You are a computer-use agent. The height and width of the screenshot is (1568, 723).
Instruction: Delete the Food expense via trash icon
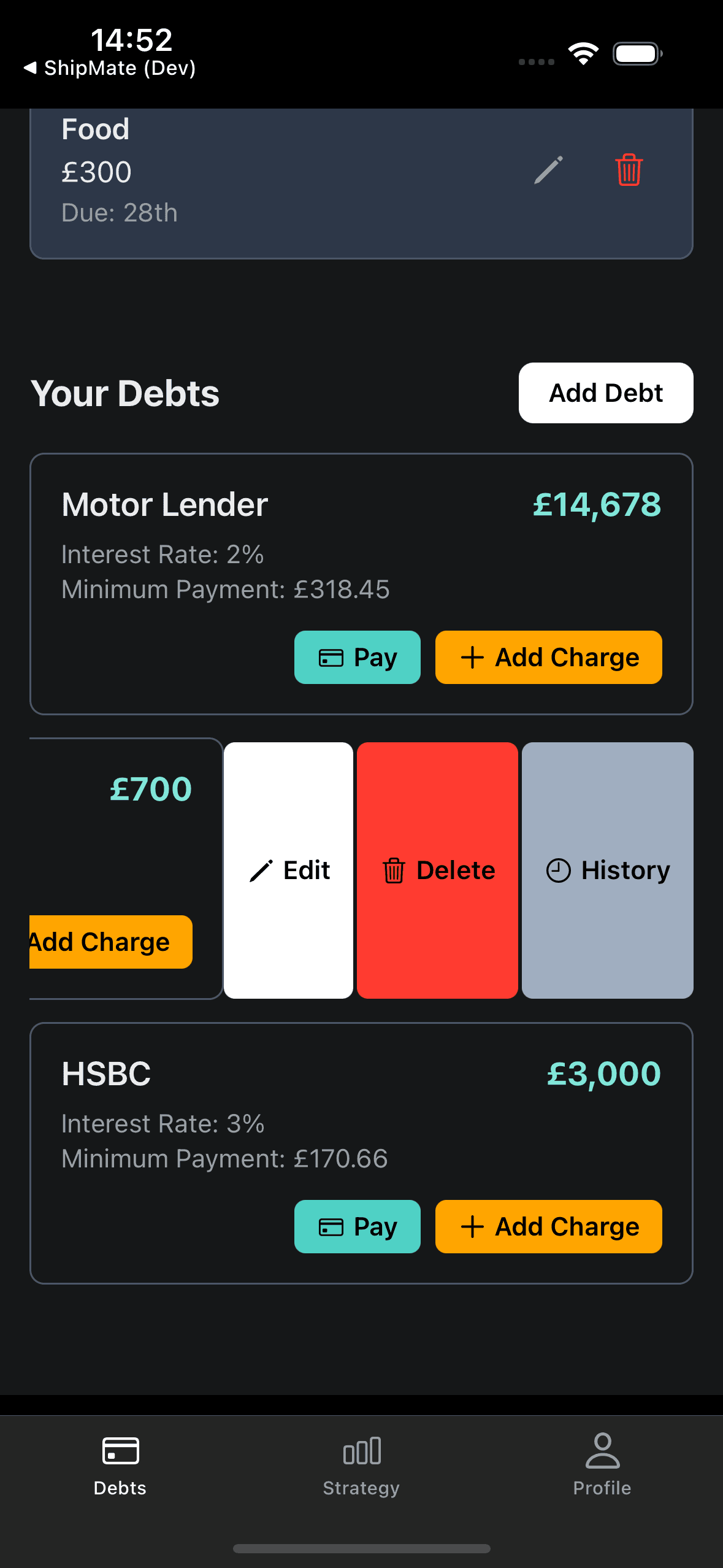tap(629, 171)
